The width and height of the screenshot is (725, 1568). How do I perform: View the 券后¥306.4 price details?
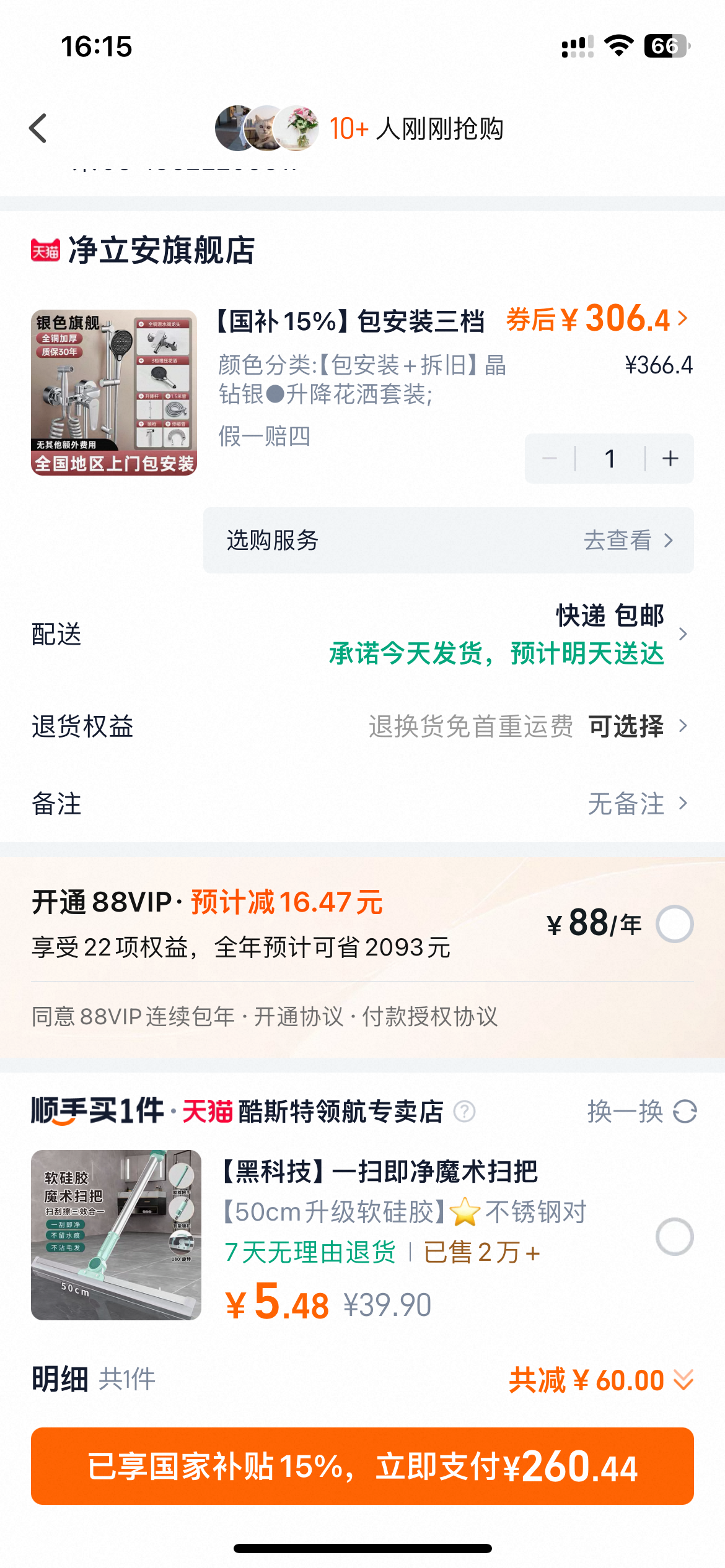598,320
